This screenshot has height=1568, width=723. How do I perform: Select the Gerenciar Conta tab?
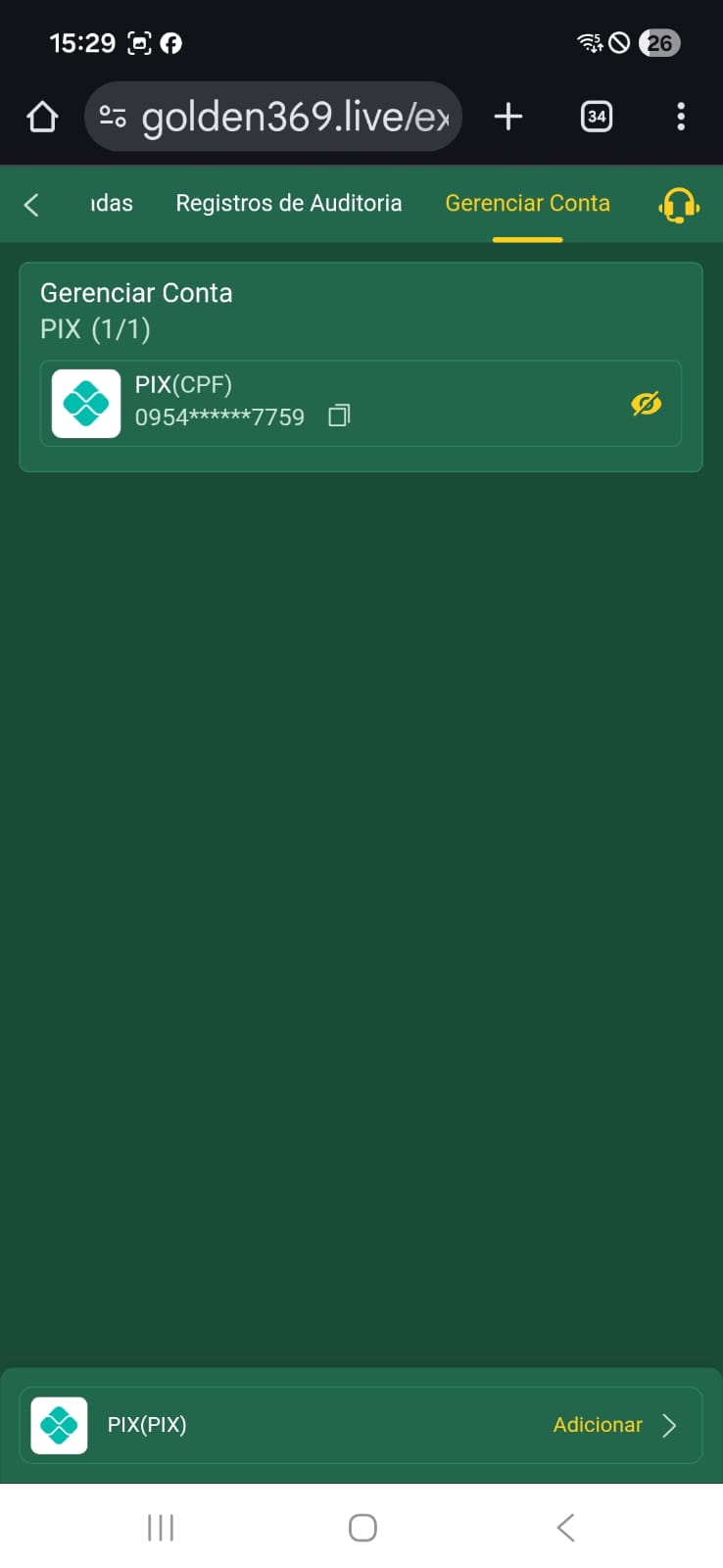[x=527, y=203]
